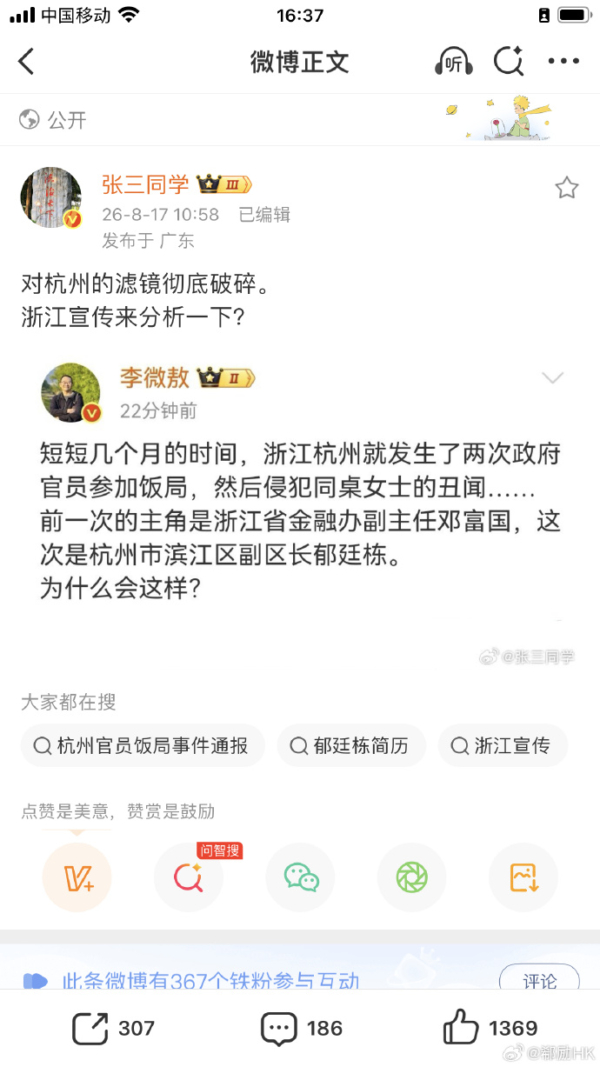Open the 张三同学 username link
This screenshot has height=1067, width=600.
tap(146, 184)
